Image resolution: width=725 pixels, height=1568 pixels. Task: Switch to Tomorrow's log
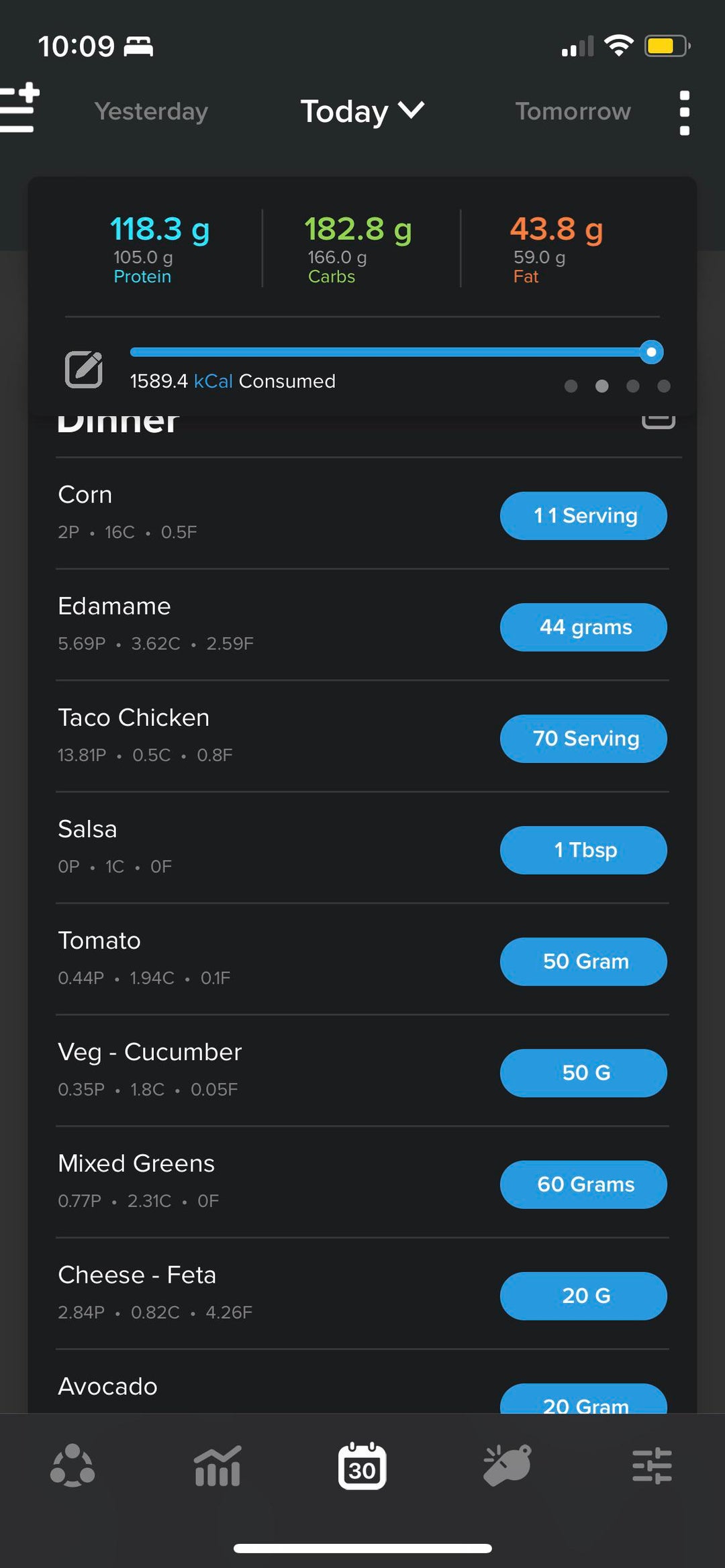[x=573, y=111]
